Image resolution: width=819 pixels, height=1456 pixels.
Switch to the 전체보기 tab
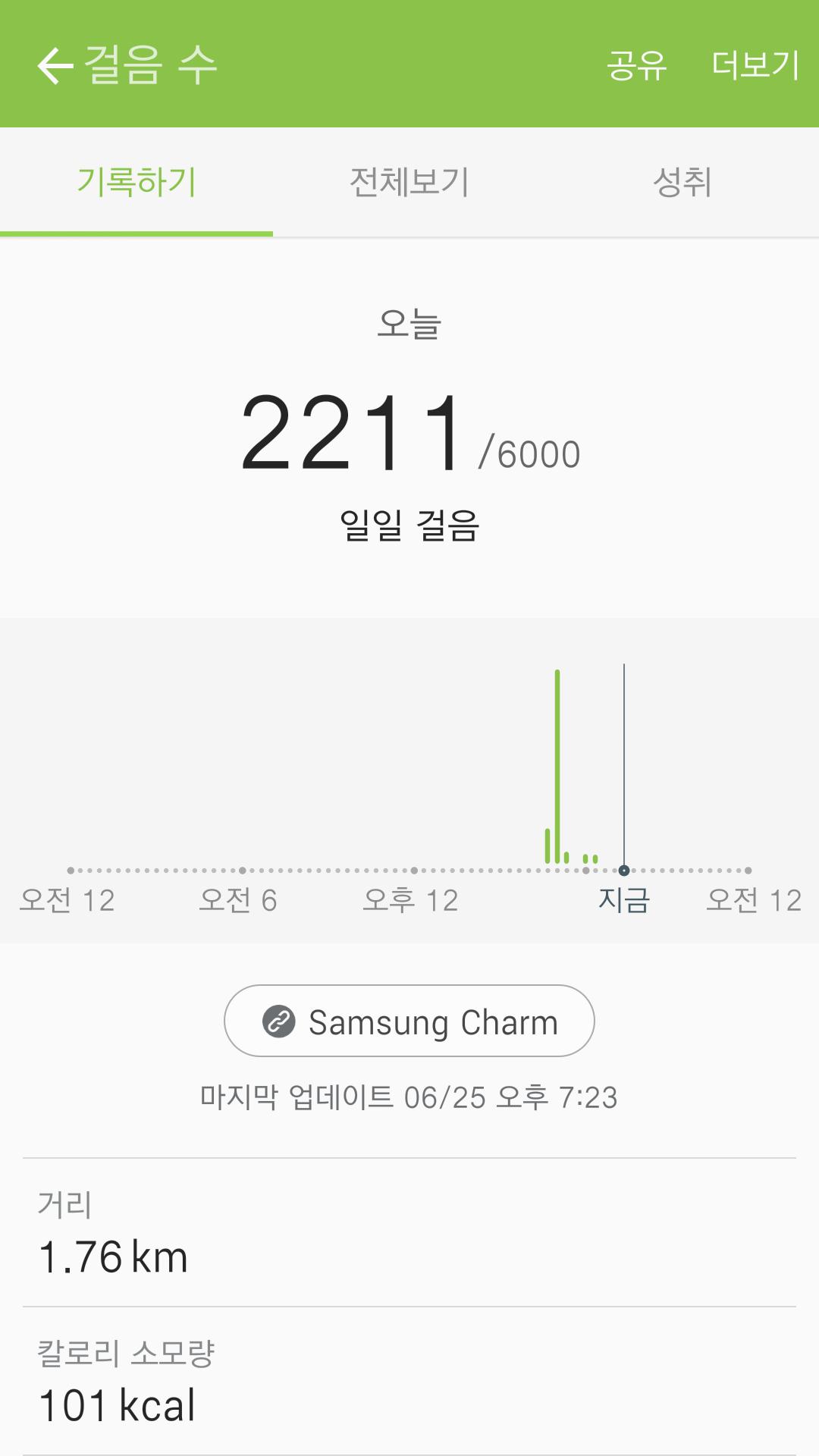click(409, 182)
